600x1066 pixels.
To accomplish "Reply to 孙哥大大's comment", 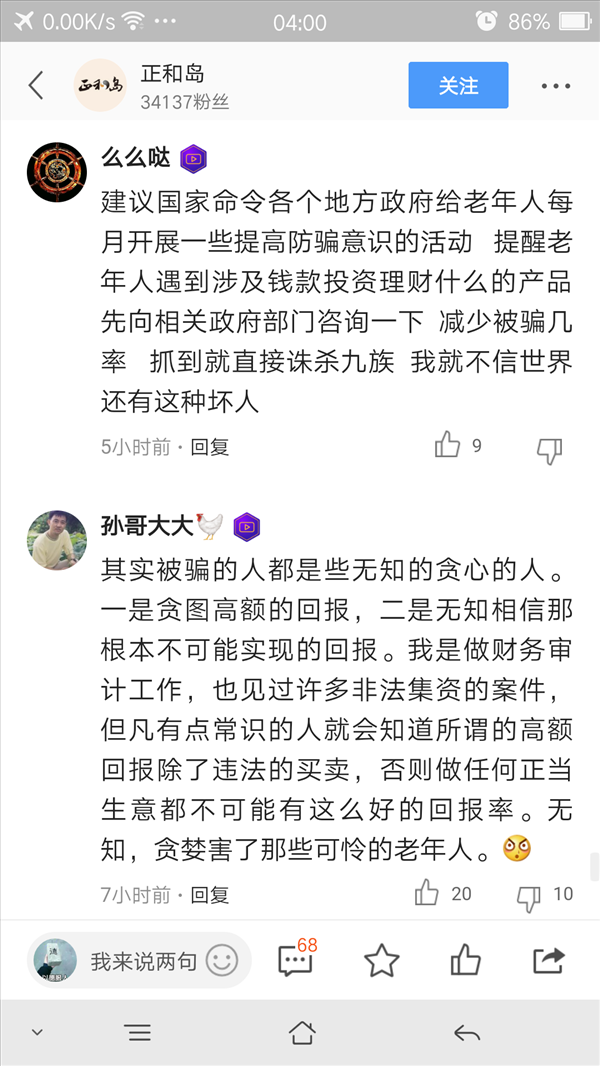I will point(210,894).
